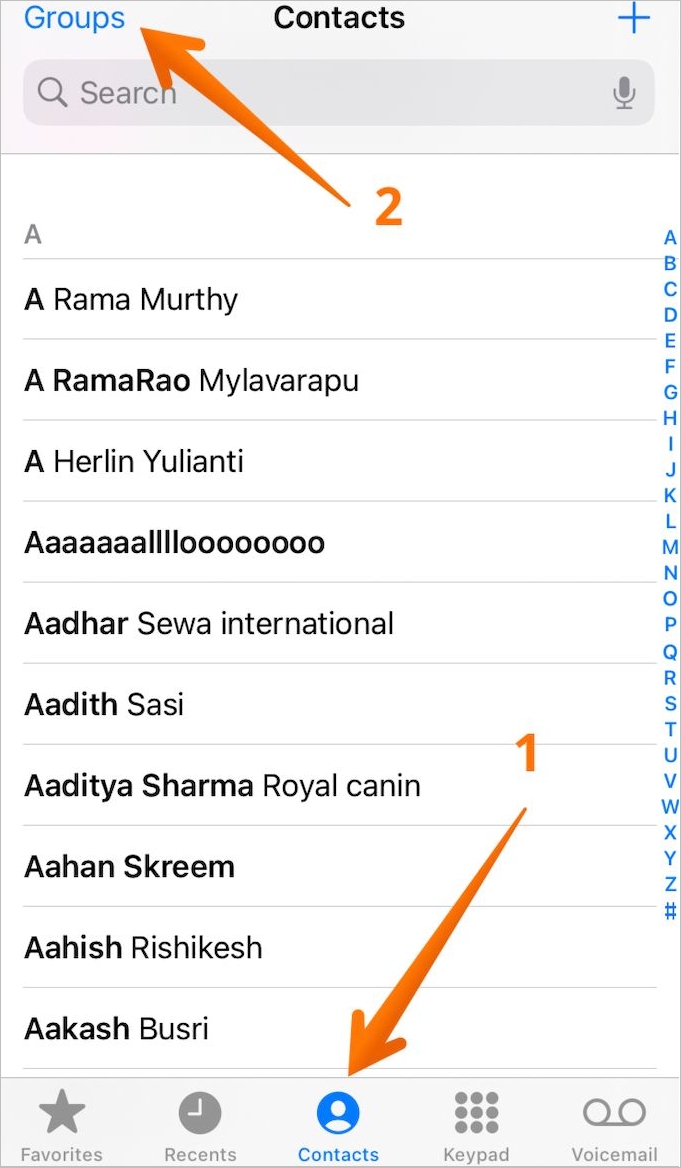
Task: Open contact Aahan Skreem
Action: 129,866
